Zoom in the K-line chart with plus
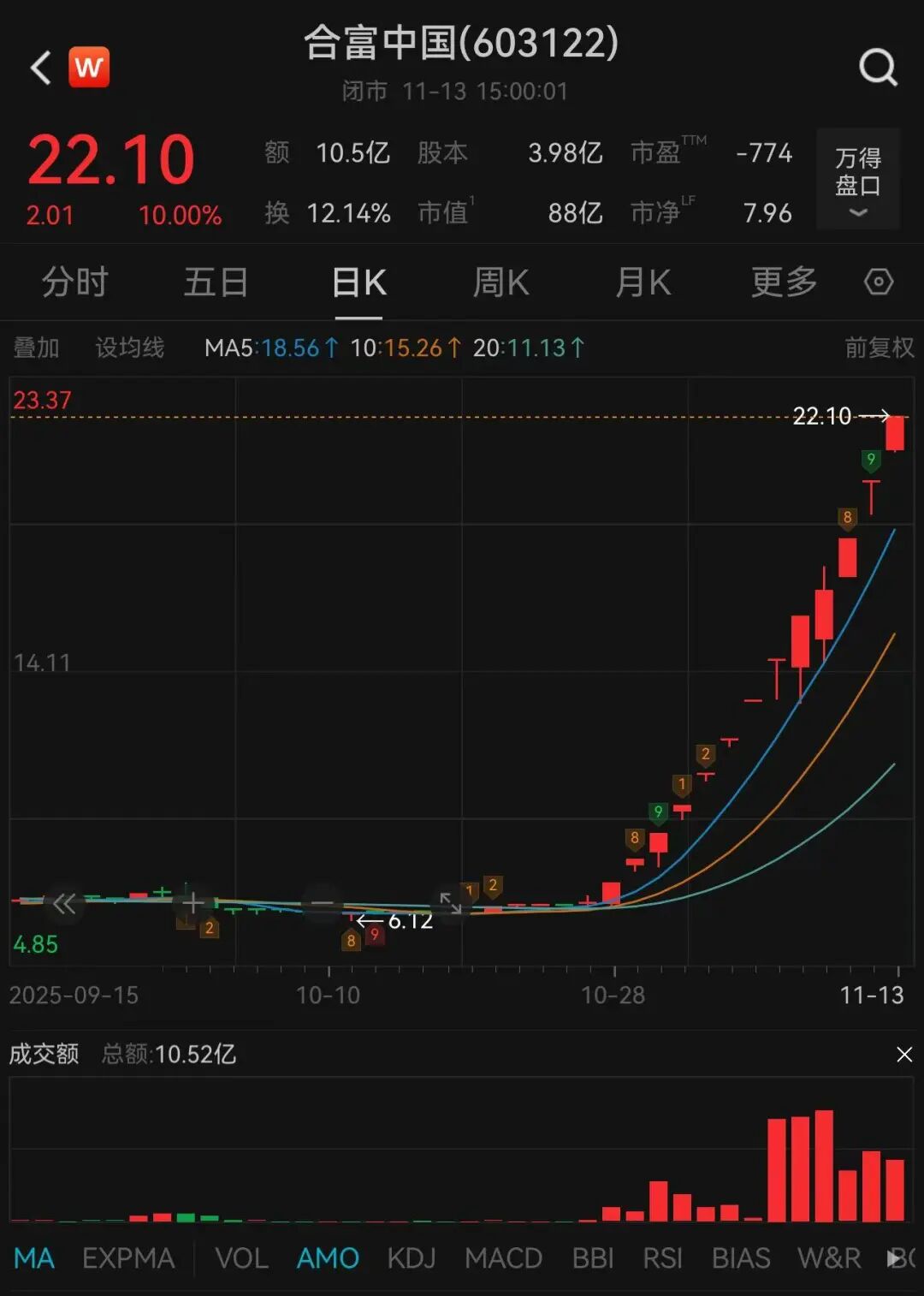The height and width of the screenshot is (1296, 924). click(x=193, y=902)
